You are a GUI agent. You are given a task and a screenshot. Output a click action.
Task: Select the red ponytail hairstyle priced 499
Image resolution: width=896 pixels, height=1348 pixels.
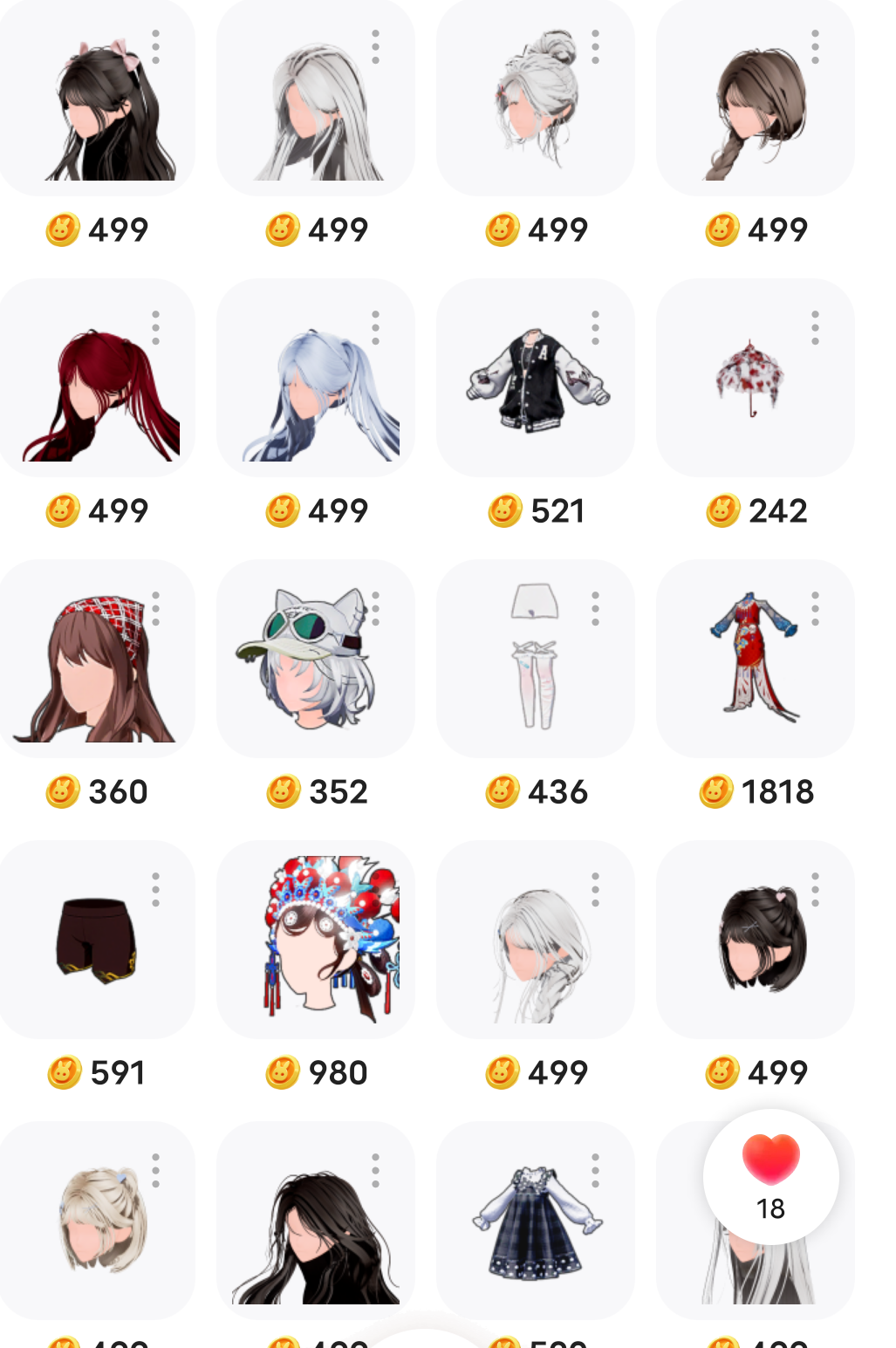coord(96,379)
